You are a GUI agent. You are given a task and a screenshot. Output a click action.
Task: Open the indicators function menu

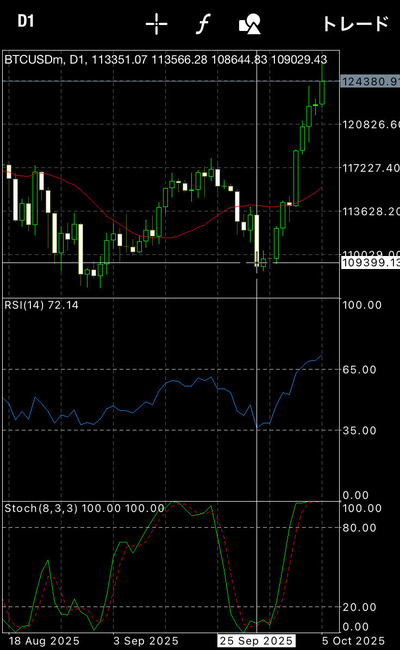(203, 24)
